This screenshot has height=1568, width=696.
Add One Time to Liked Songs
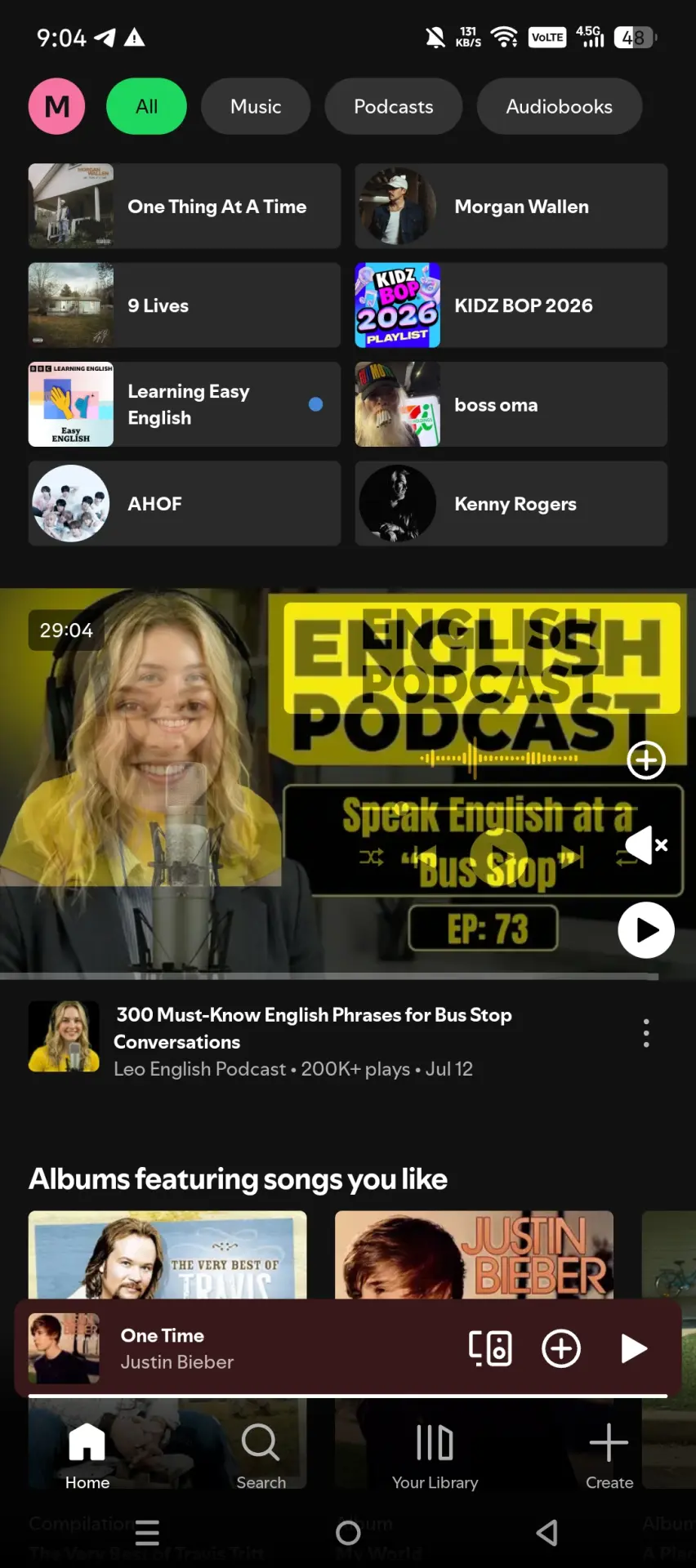tap(561, 1348)
